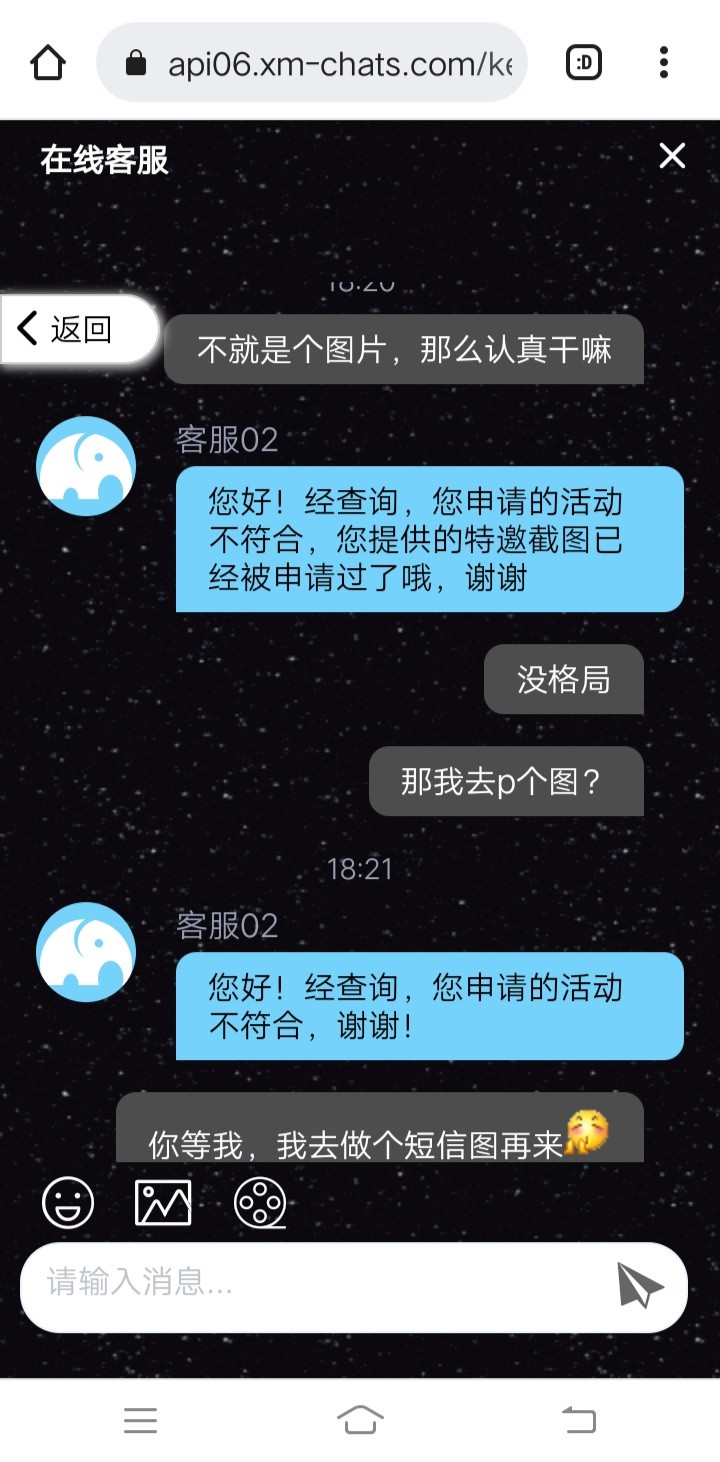Go to the browser home page

tap(48, 63)
